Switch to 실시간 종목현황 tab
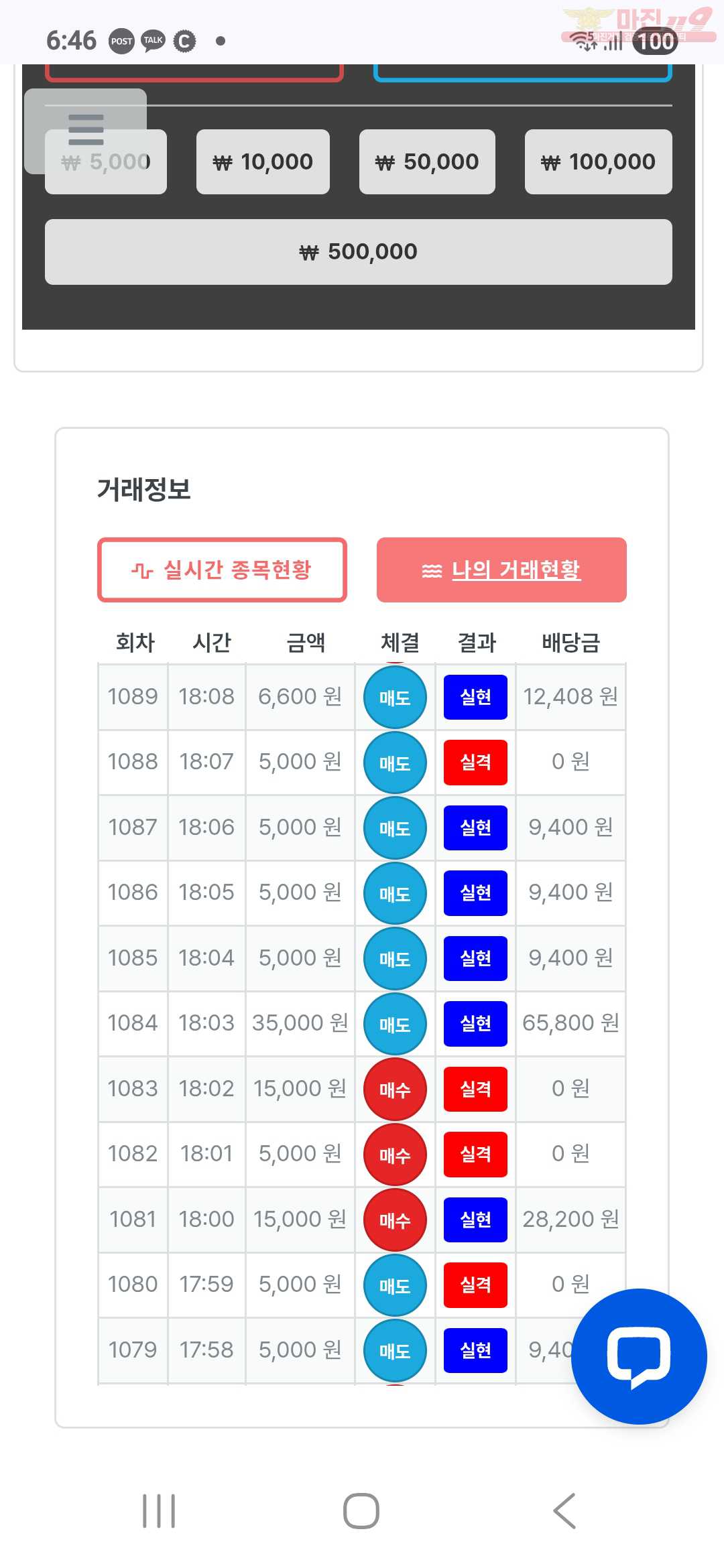This screenshot has height=1568, width=724. (x=222, y=570)
